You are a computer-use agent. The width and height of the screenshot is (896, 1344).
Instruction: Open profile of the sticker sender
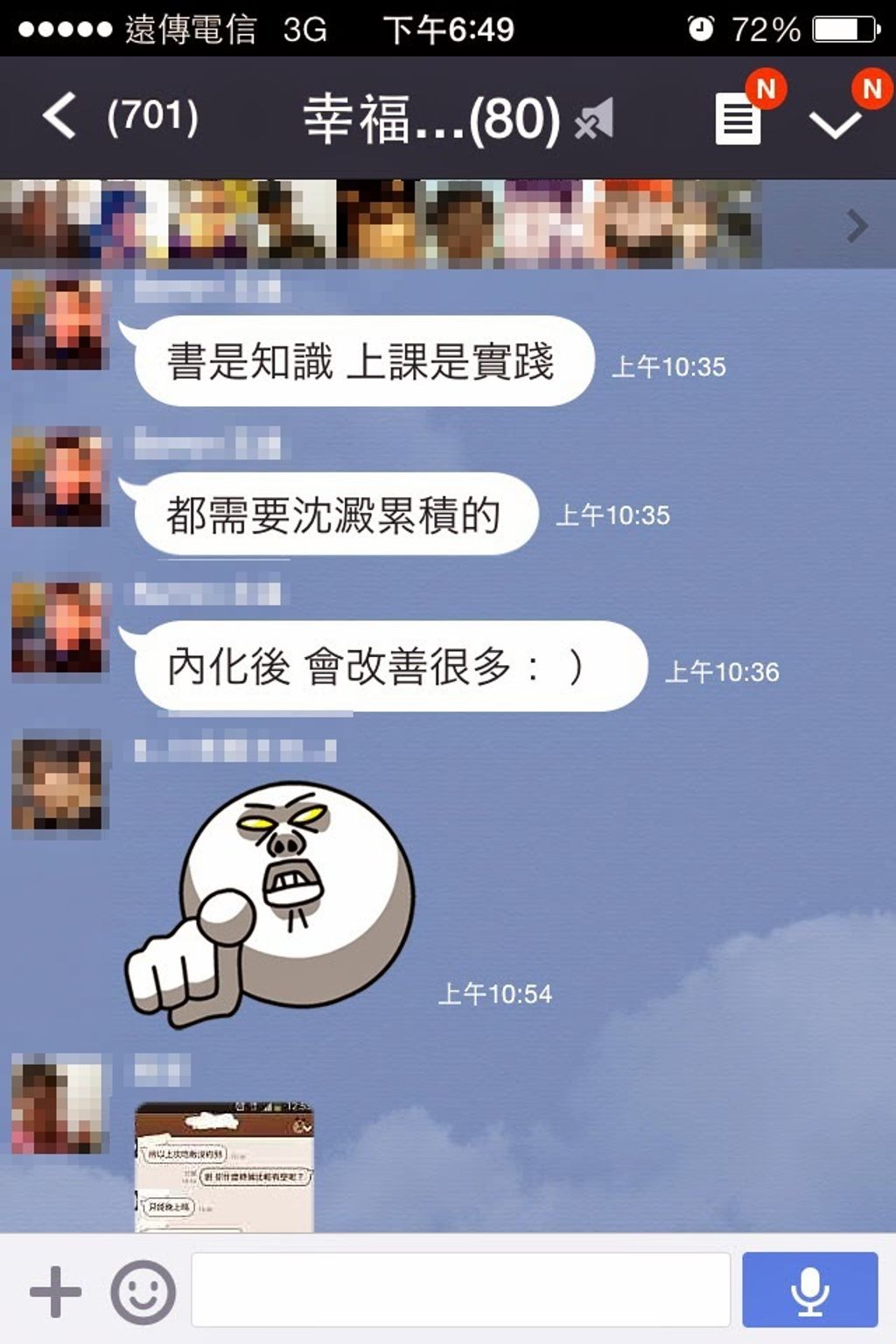point(57,783)
